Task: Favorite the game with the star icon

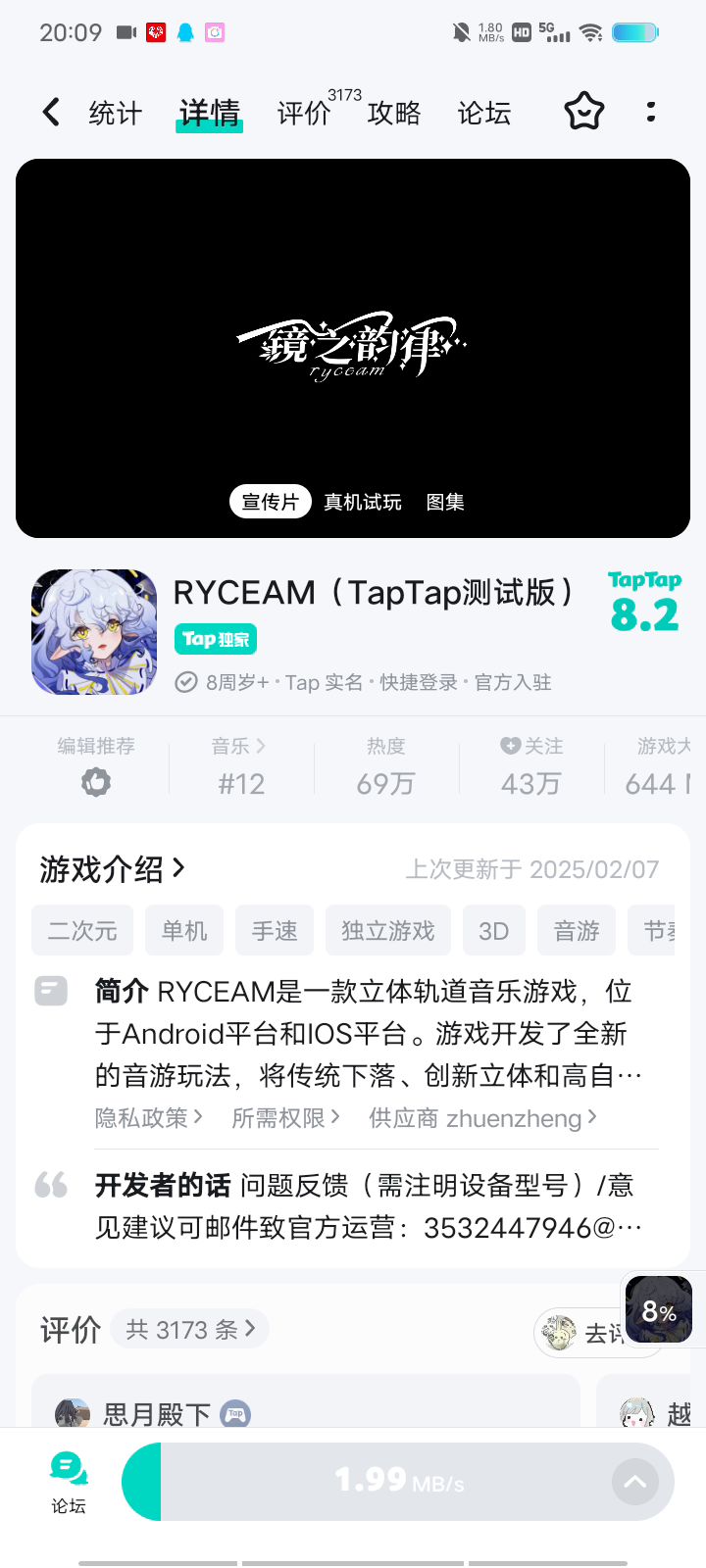Action: click(584, 112)
